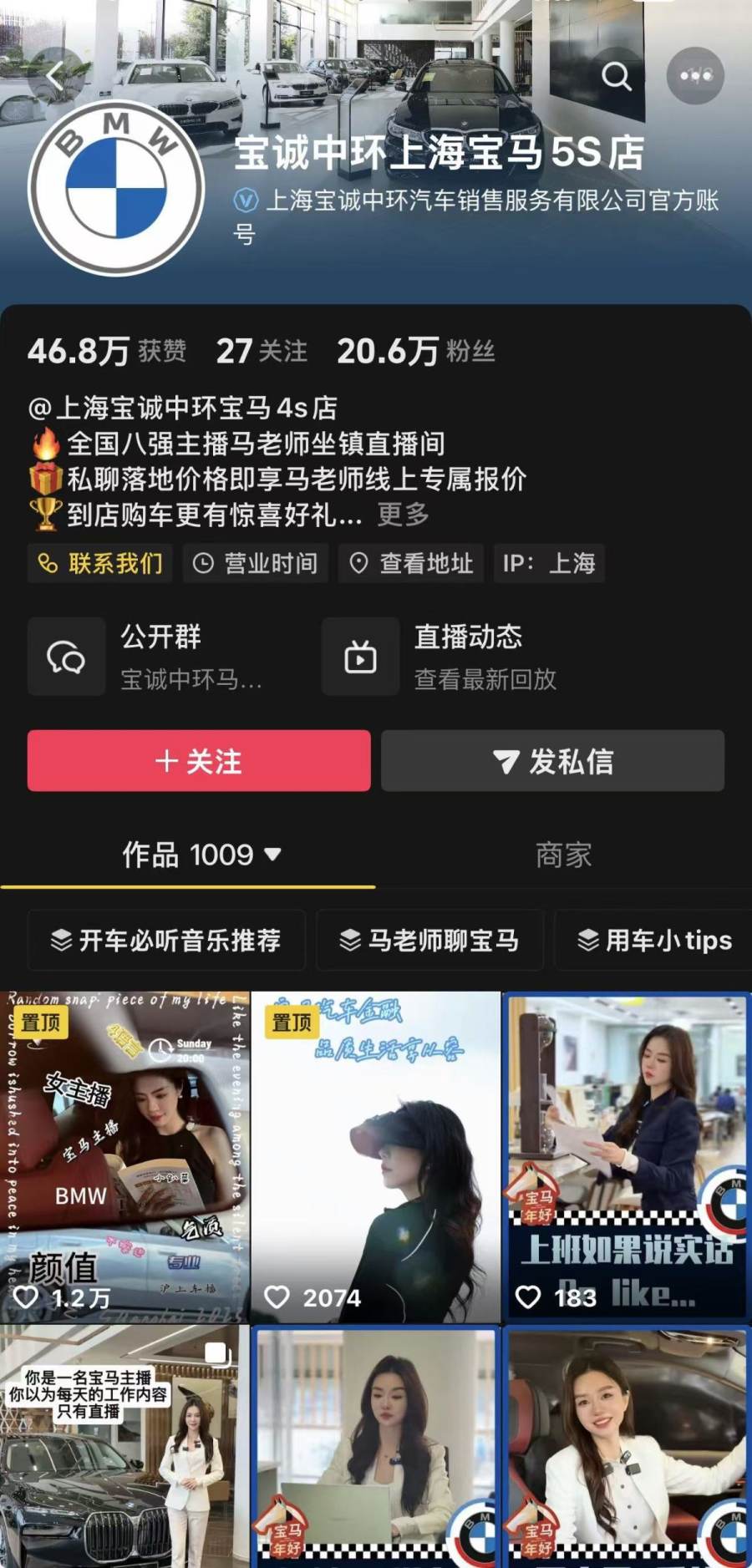
Task: Switch to the 商家 tab
Action: 563,855
